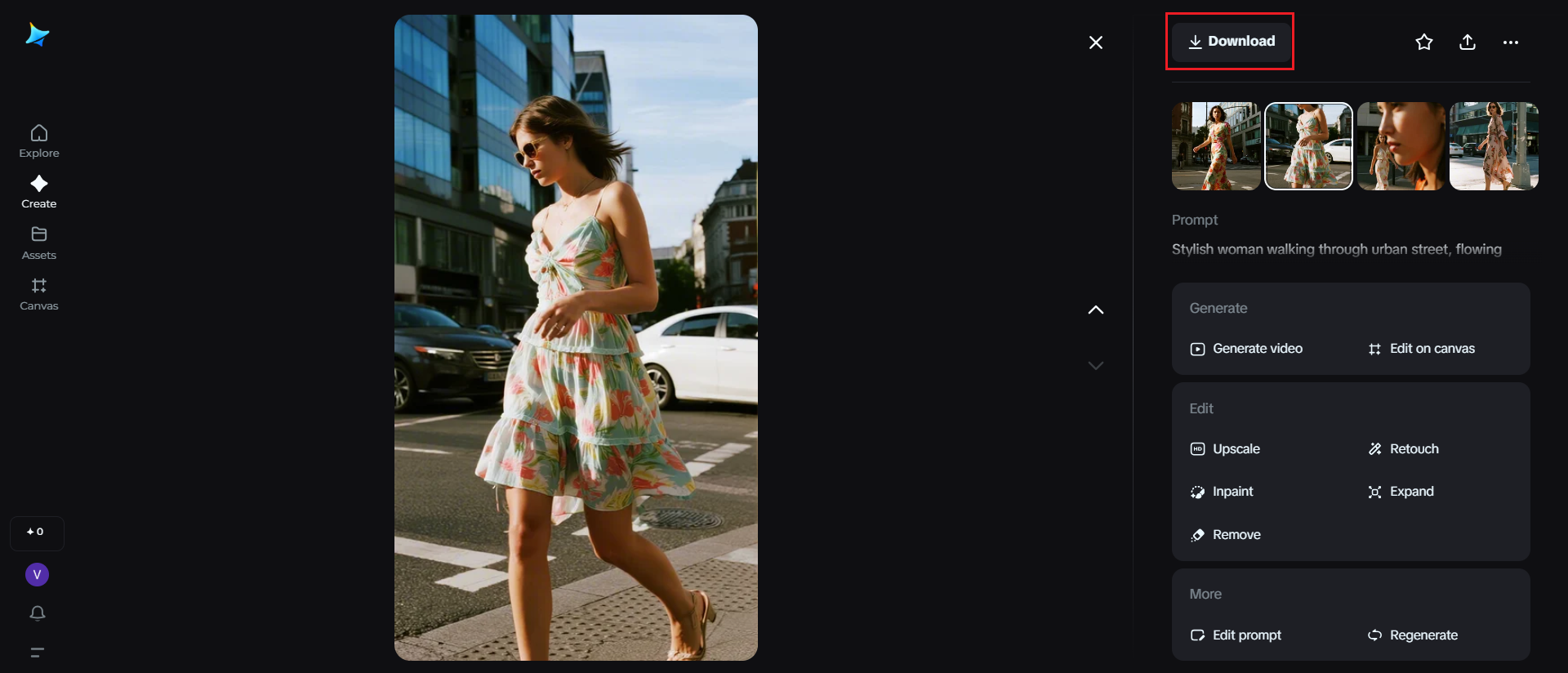The image size is (1568, 673).
Task: Select the close-up face thumbnail
Action: coord(1401,146)
